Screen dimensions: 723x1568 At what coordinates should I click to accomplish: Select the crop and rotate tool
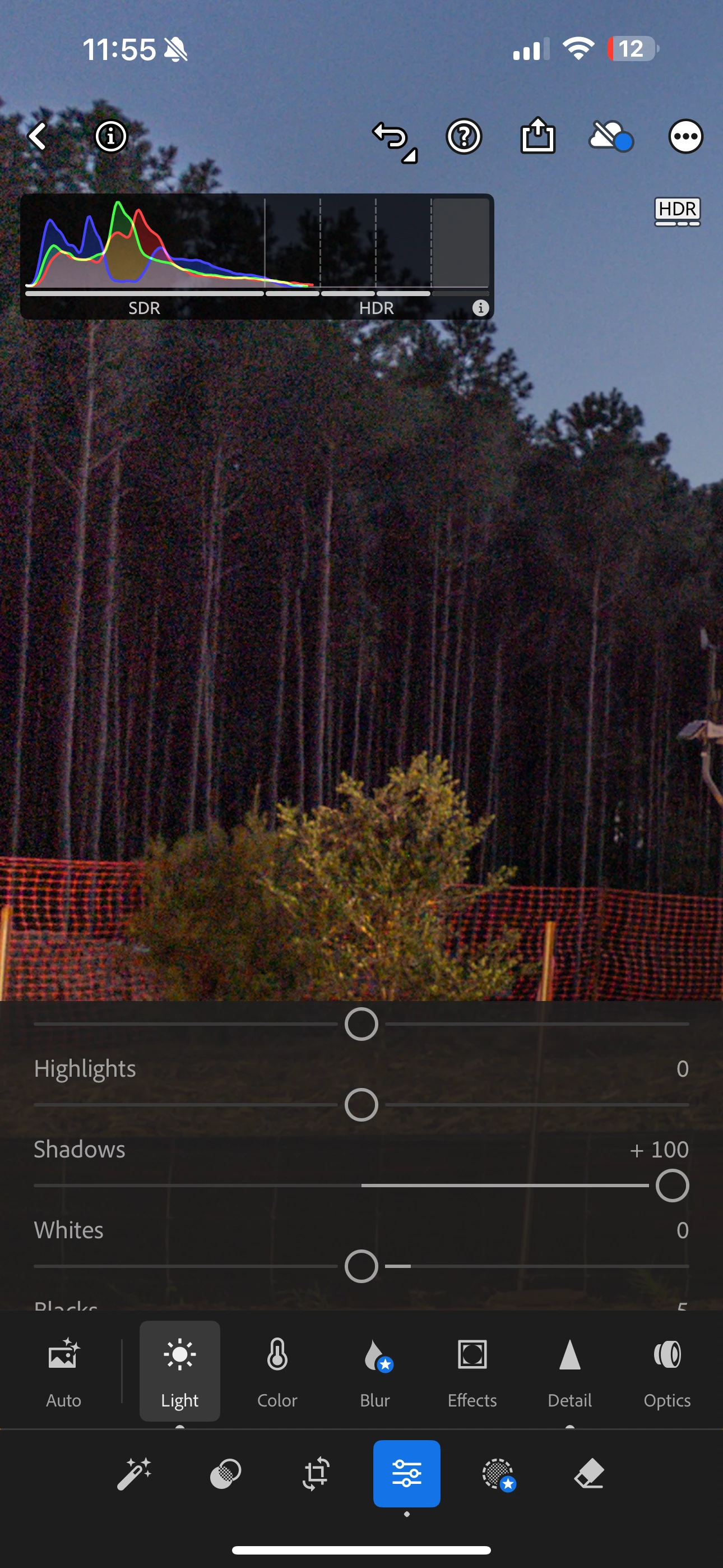pyautogui.click(x=316, y=1474)
